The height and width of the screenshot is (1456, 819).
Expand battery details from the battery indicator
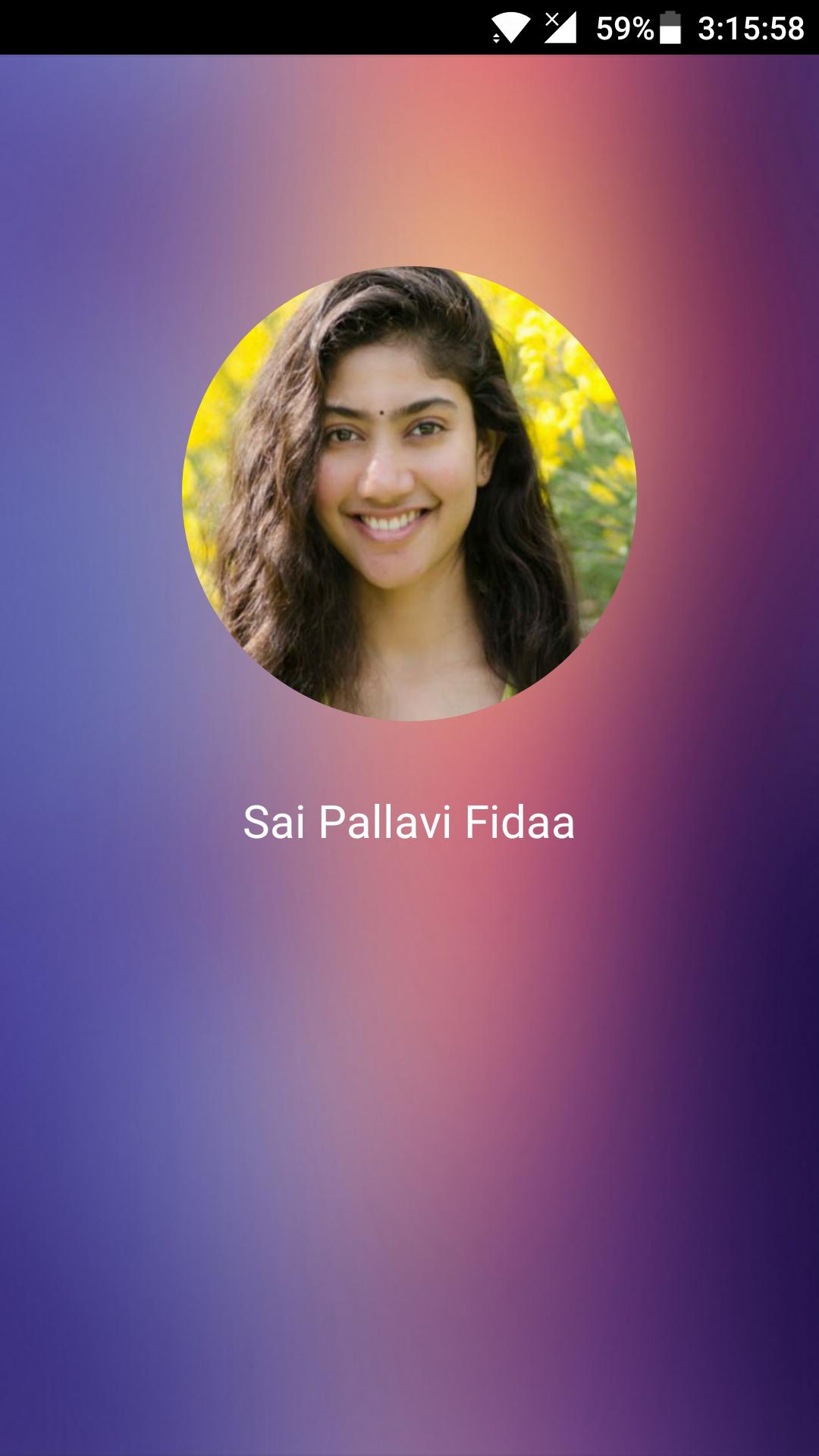point(670,27)
